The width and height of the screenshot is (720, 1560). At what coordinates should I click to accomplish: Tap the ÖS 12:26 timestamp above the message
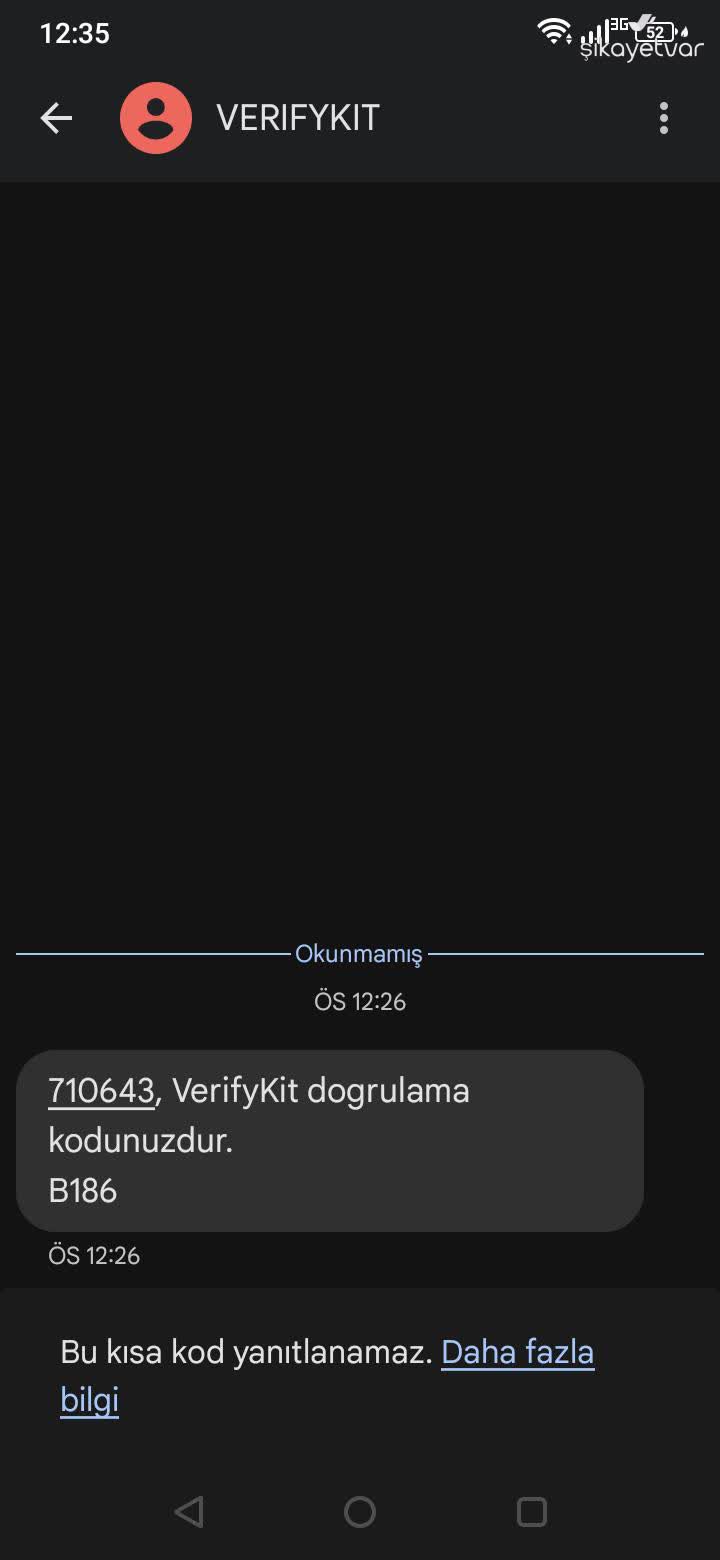click(359, 1001)
